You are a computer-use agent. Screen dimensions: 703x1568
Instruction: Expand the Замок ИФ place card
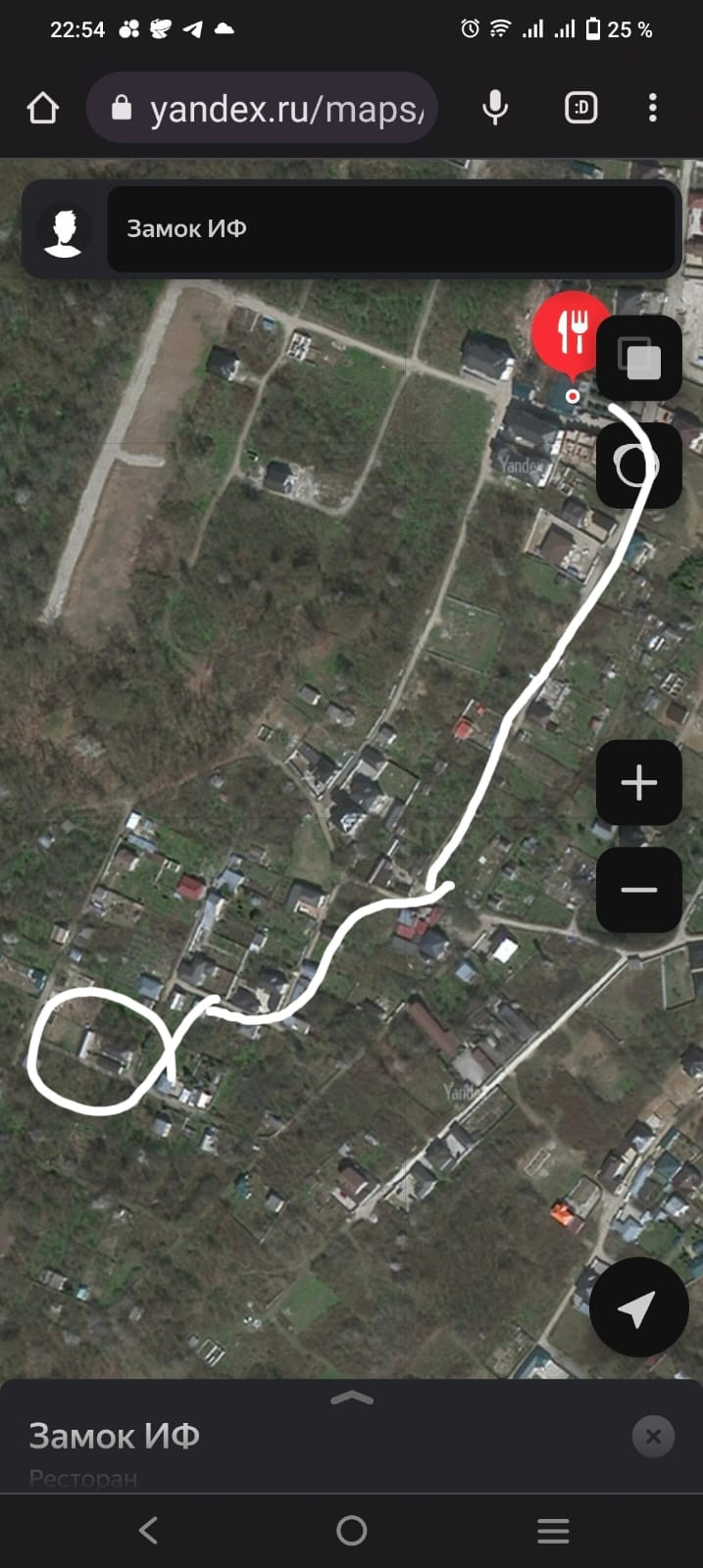point(351,1399)
